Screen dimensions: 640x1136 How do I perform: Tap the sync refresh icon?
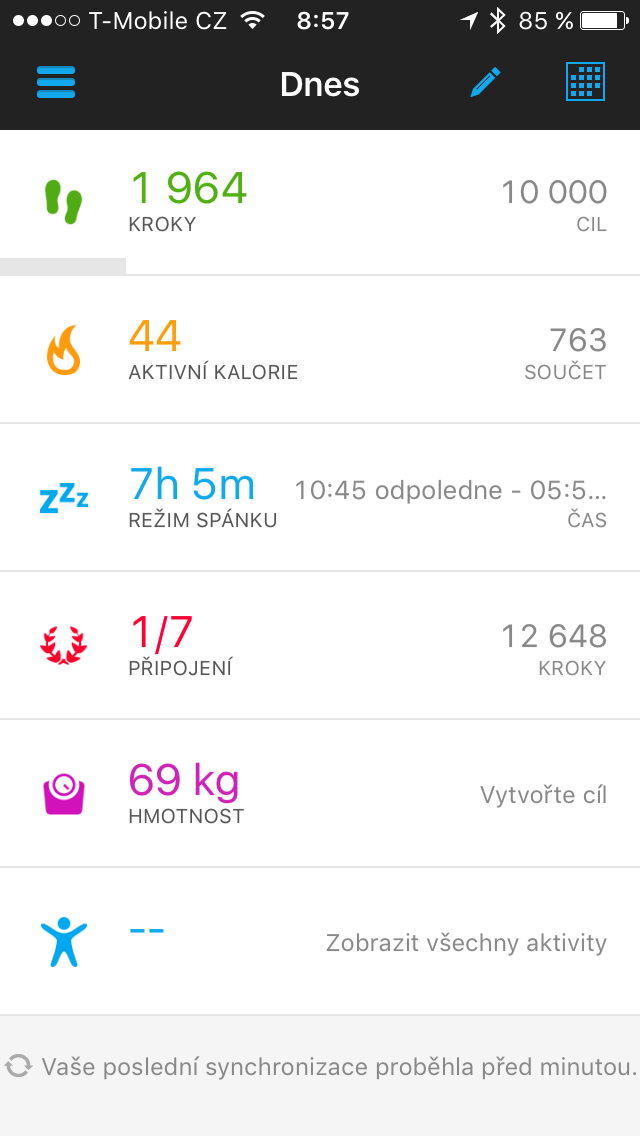(18, 1066)
